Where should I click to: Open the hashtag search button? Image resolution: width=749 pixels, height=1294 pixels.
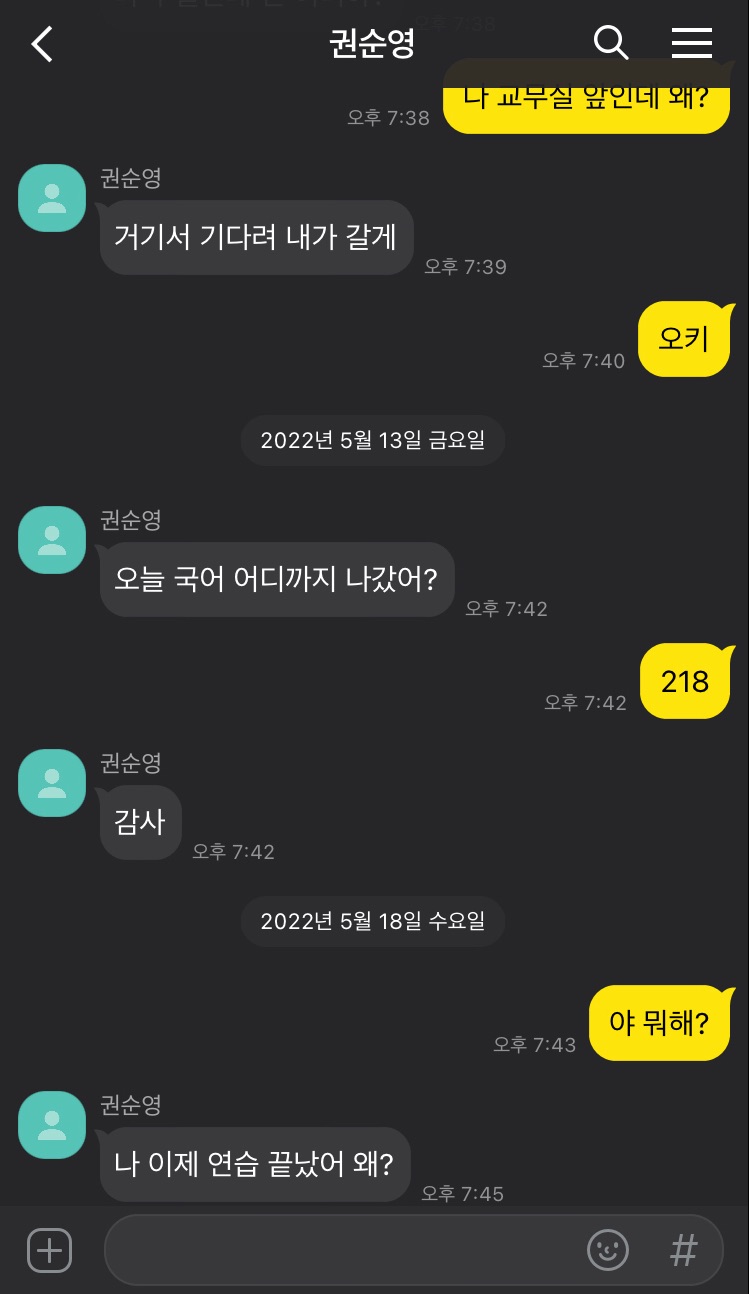683,1250
